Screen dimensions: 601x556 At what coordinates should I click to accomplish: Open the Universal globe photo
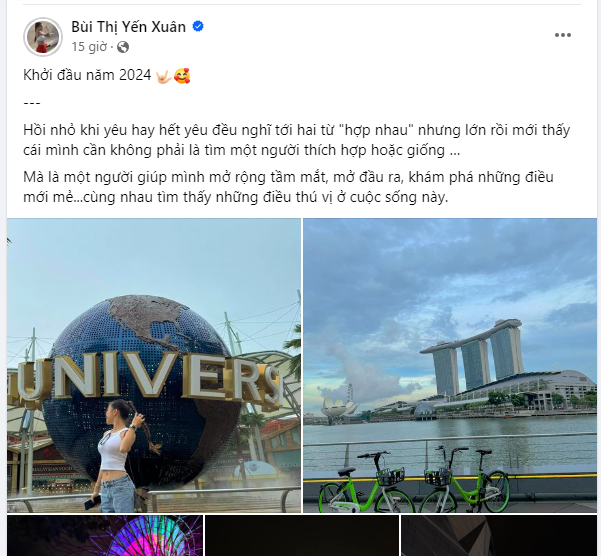tap(154, 365)
